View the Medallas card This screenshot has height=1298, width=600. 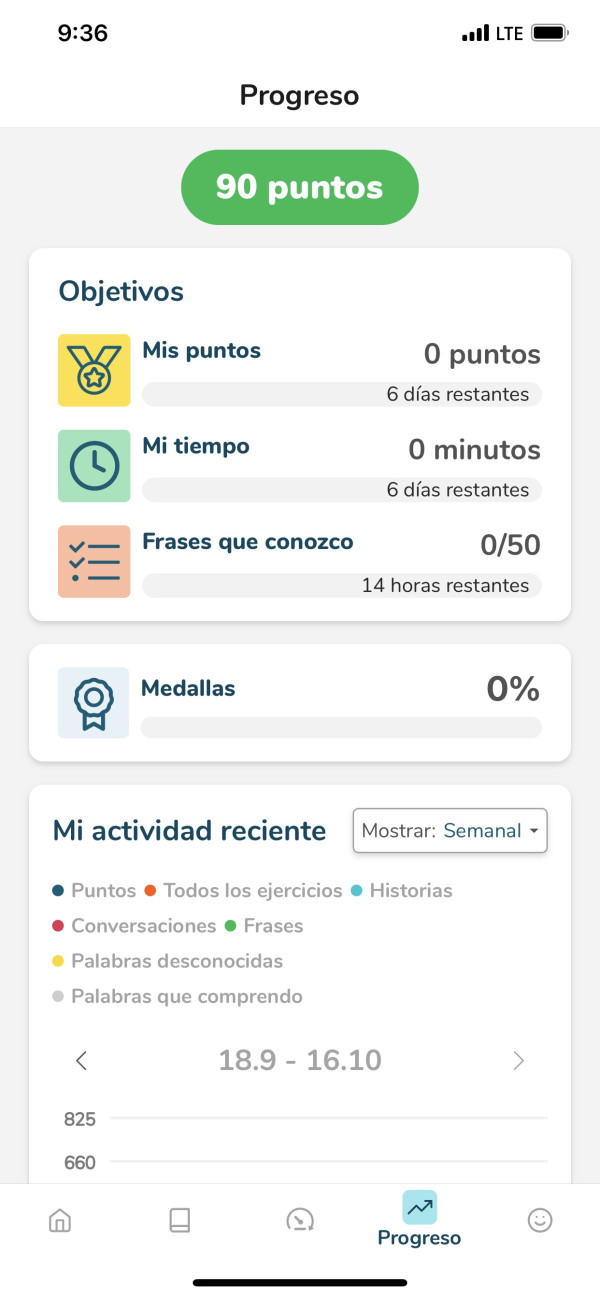[299, 703]
